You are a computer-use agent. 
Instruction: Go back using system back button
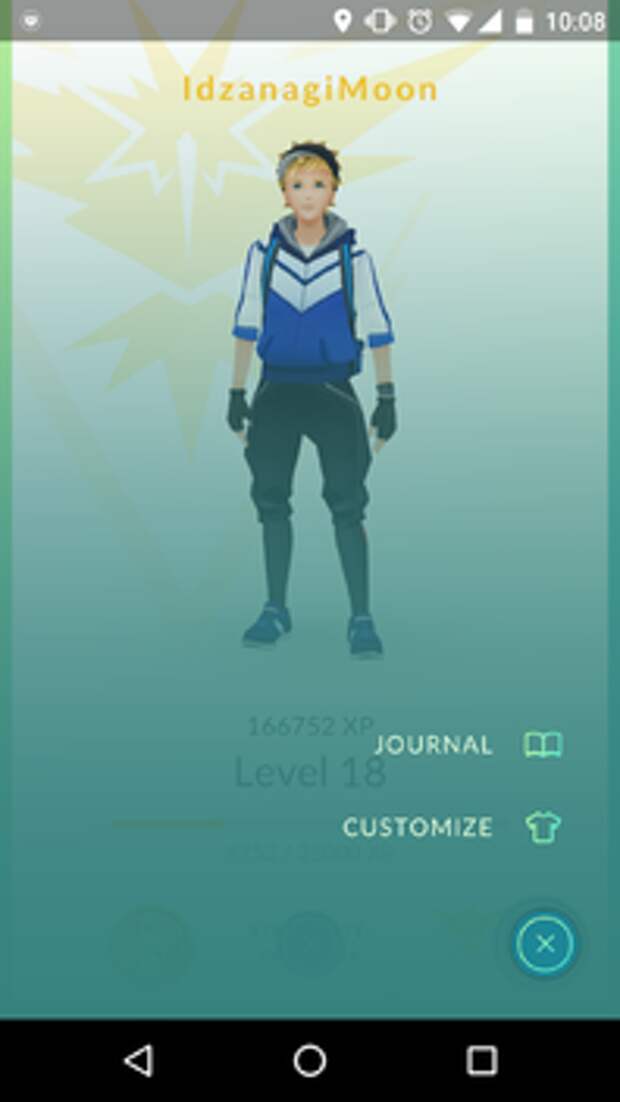138,1060
